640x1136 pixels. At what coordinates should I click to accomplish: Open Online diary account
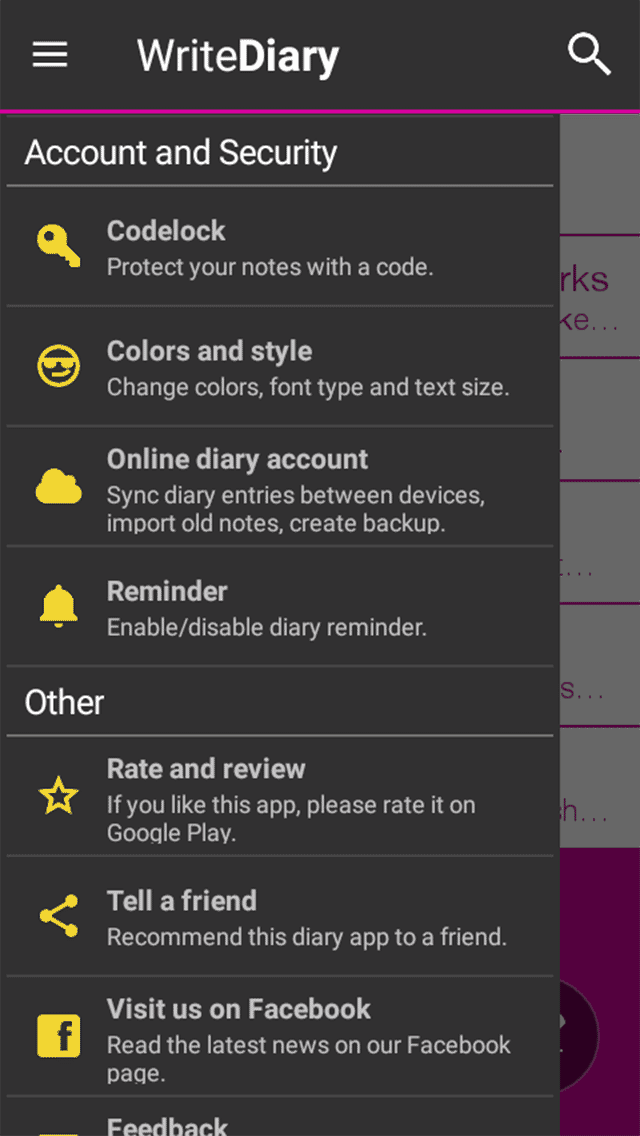[280, 487]
